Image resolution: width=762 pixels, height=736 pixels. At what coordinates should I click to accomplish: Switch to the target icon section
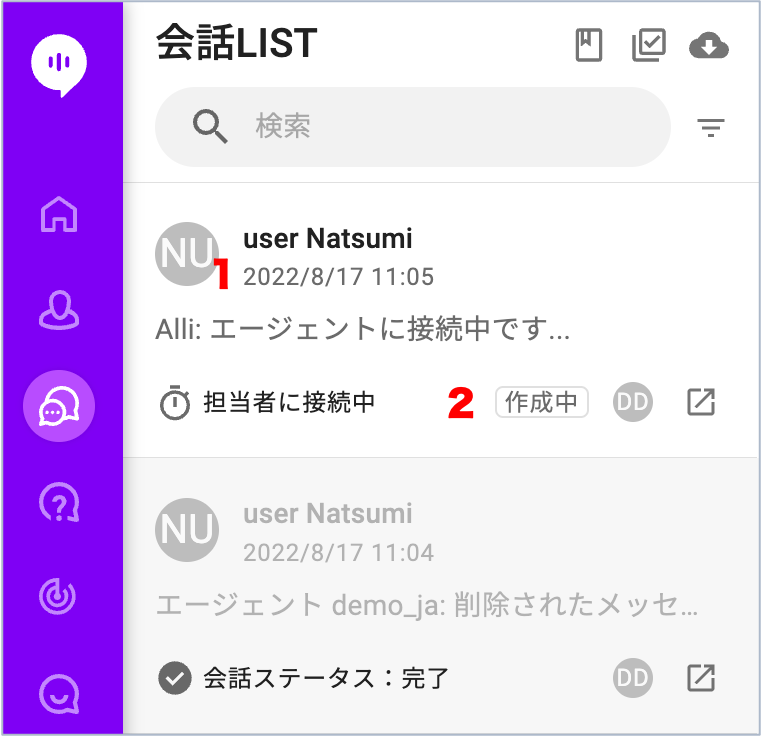click(x=59, y=596)
